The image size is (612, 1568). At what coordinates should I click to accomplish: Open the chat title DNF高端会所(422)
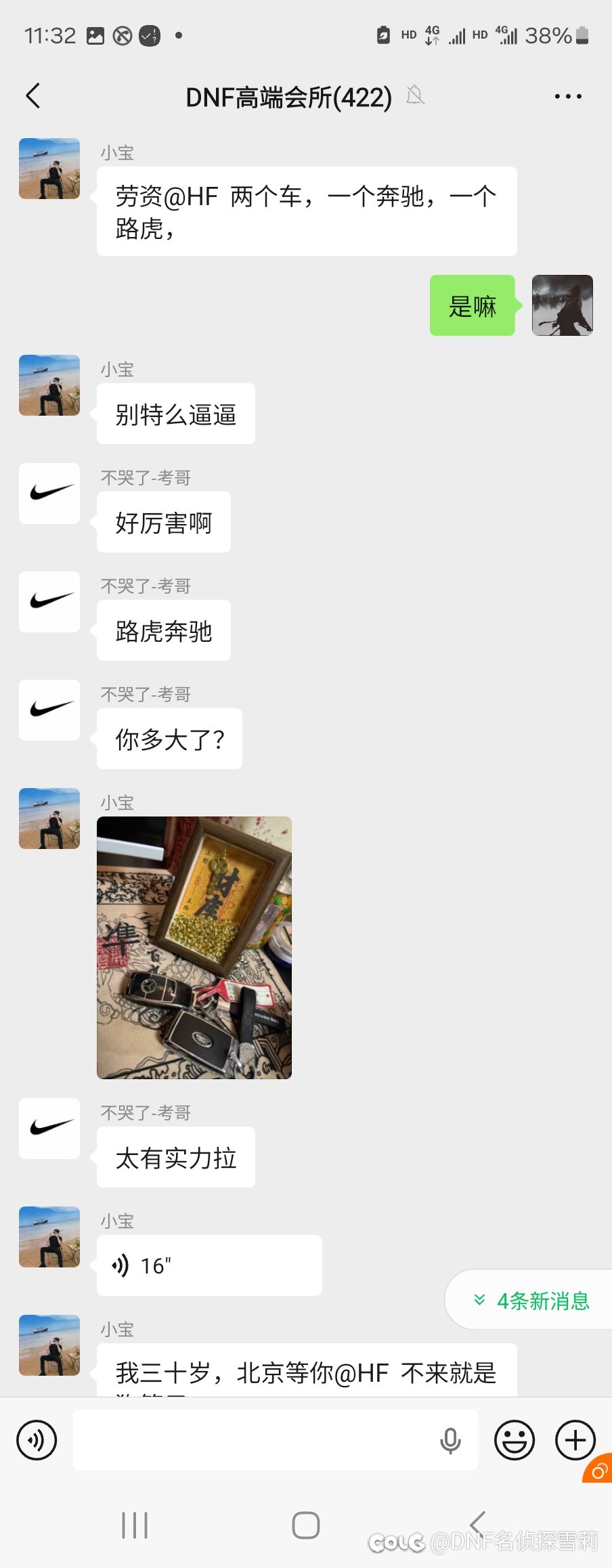click(289, 96)
